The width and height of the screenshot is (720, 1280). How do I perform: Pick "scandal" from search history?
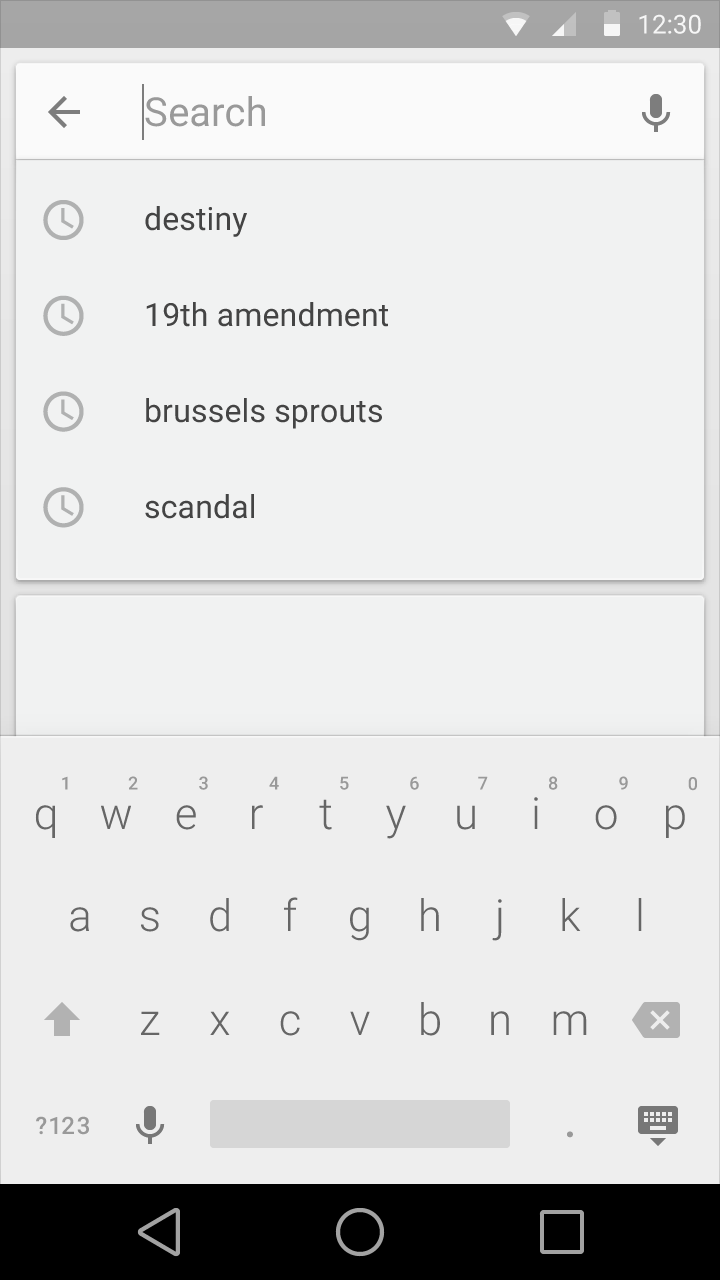[360, 507]
